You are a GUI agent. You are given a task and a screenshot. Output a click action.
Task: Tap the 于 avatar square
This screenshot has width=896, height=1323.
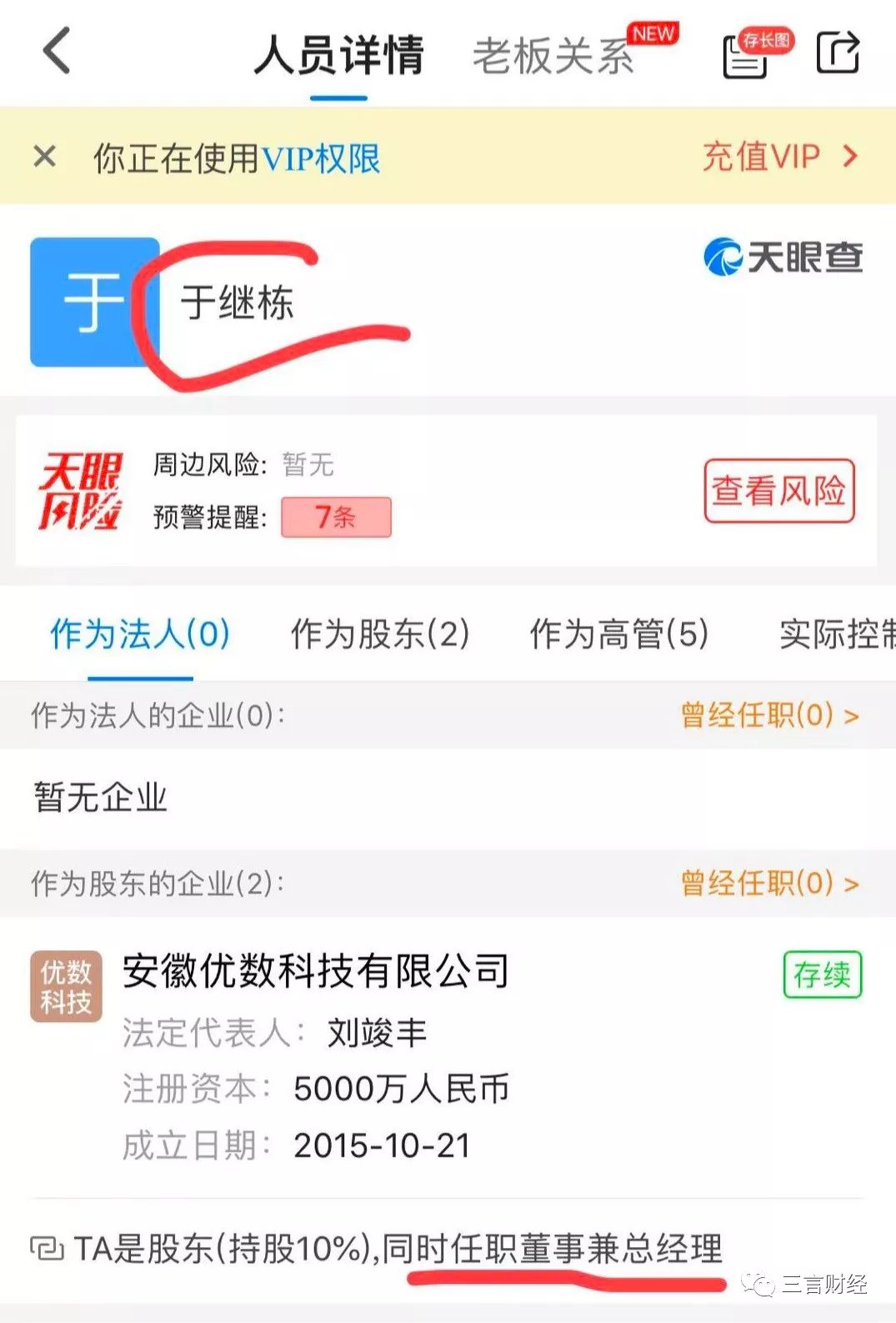pyautogui.click(x=94, y=303)
